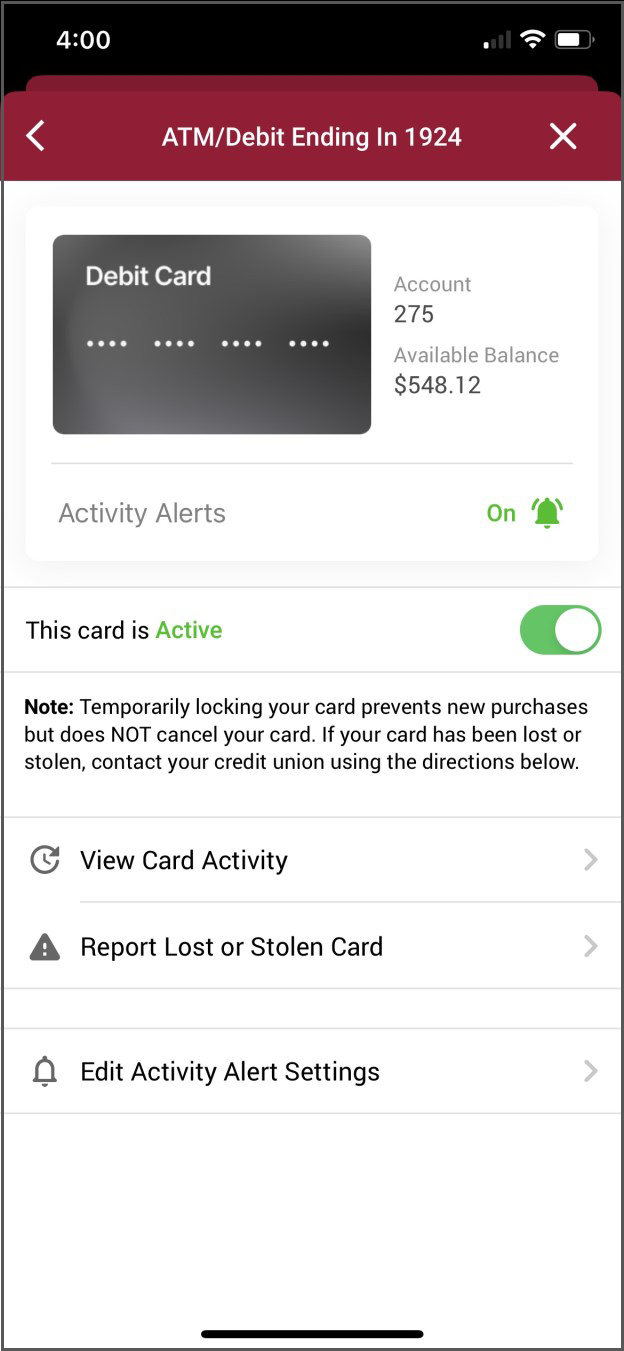Open Edit Activity Alert Settings
The width and height of the screenshot is (624, 1351).
(312, 1071)
